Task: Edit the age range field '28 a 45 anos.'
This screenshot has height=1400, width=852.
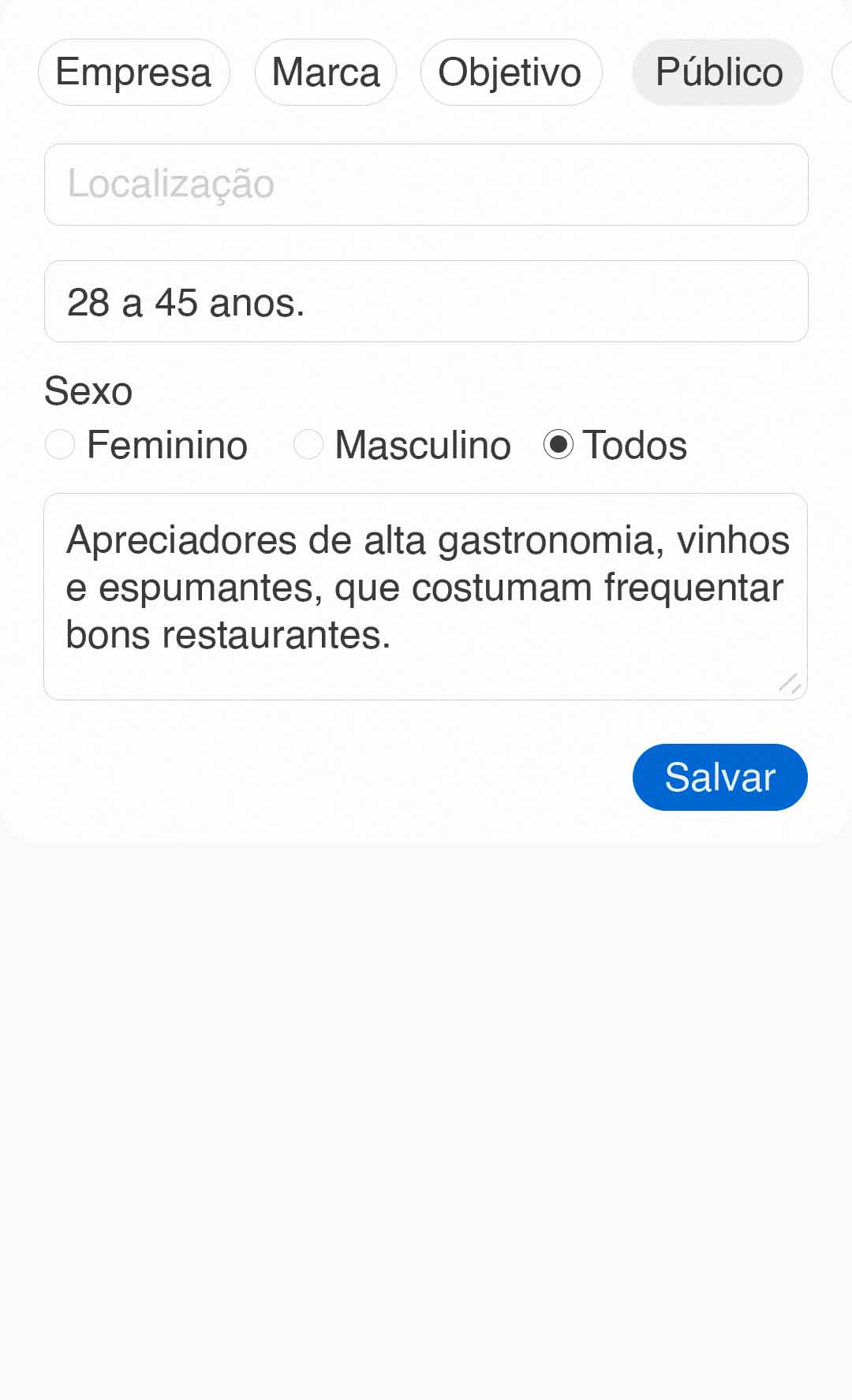Action: pos(426,301)
